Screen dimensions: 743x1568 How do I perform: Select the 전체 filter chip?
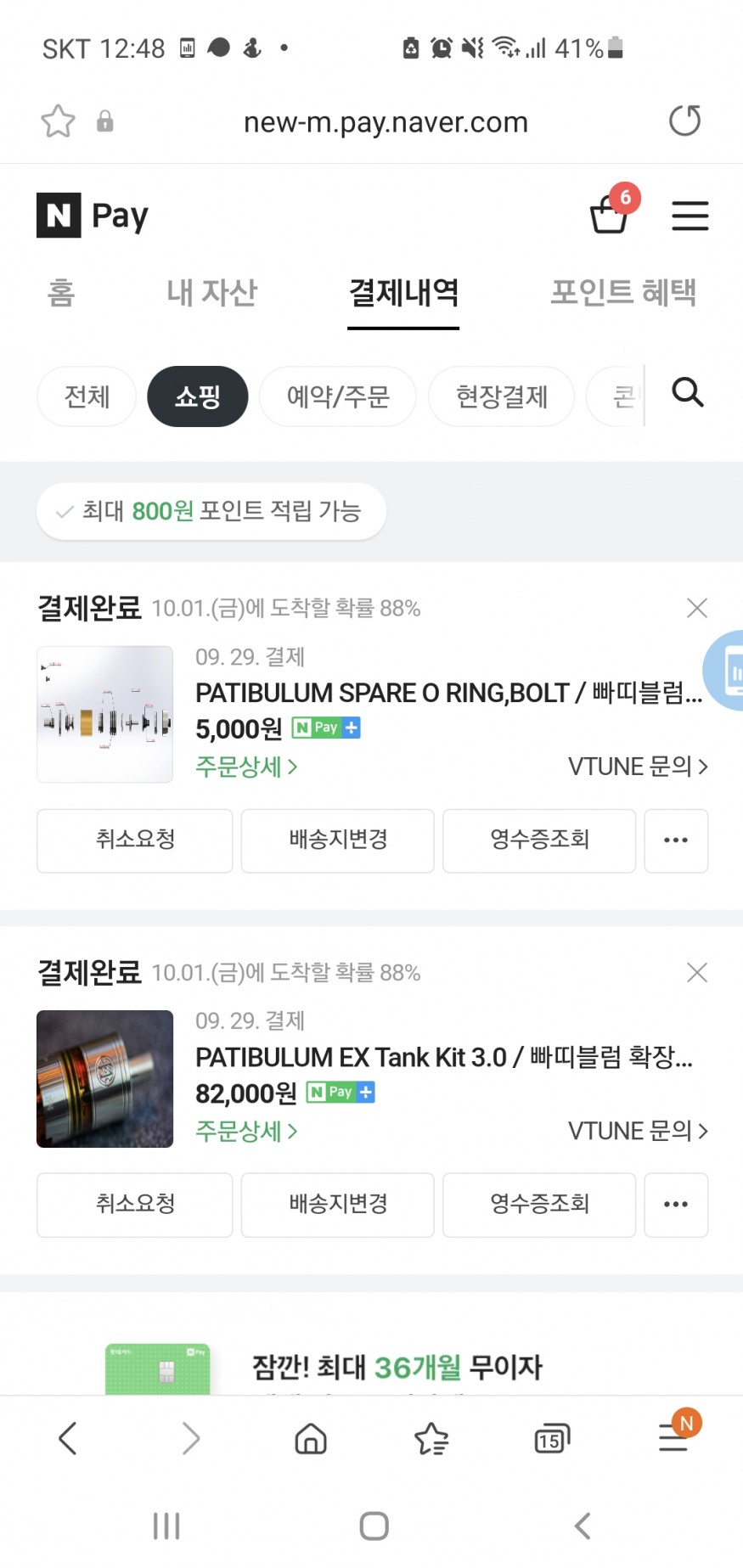(87, 396)
